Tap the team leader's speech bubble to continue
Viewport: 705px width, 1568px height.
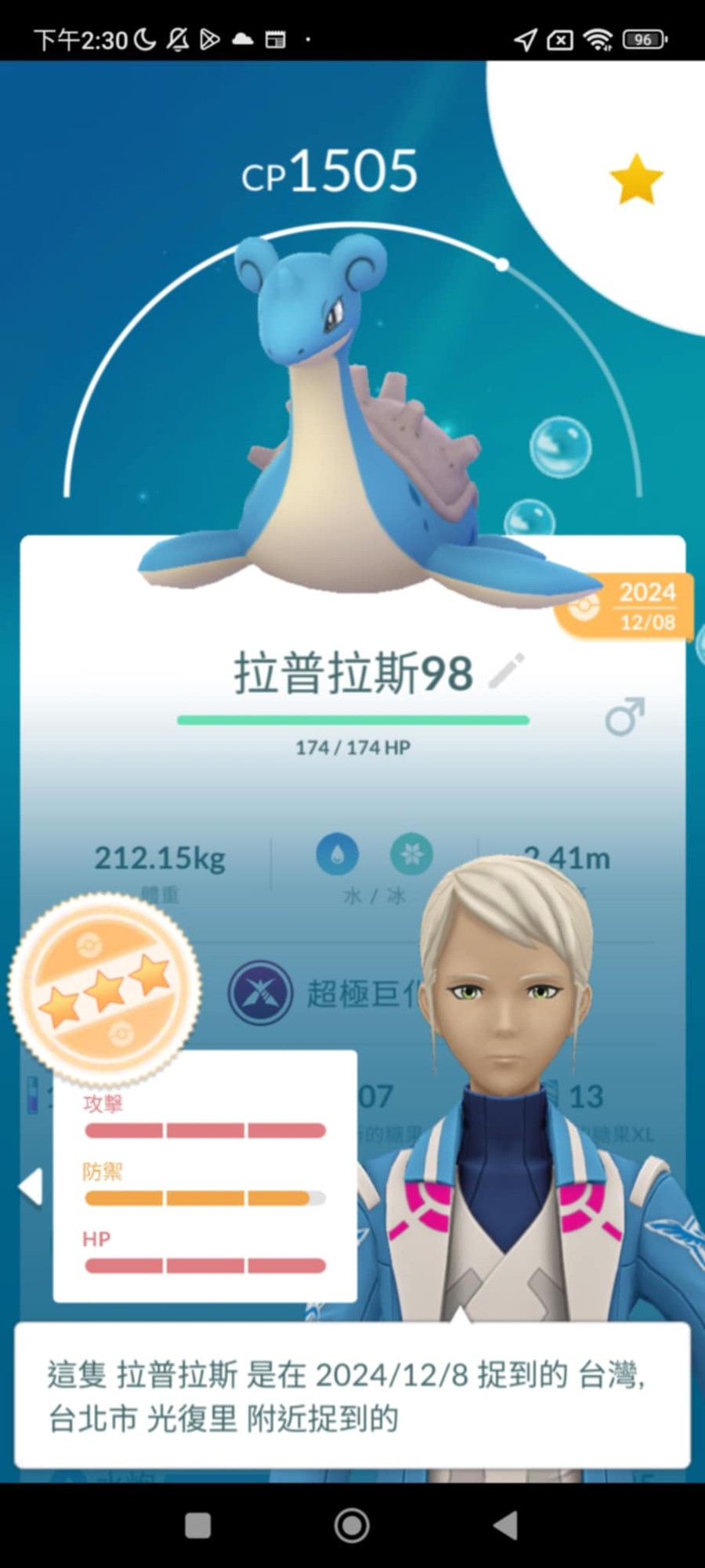352,1396
